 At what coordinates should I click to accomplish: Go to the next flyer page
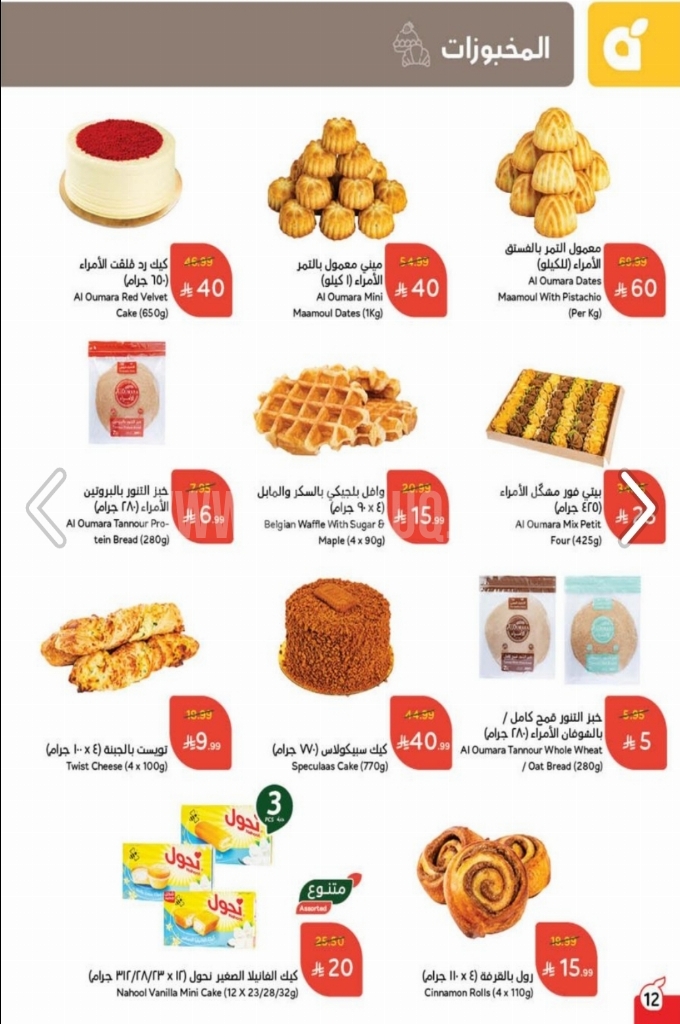click(636, 508)
